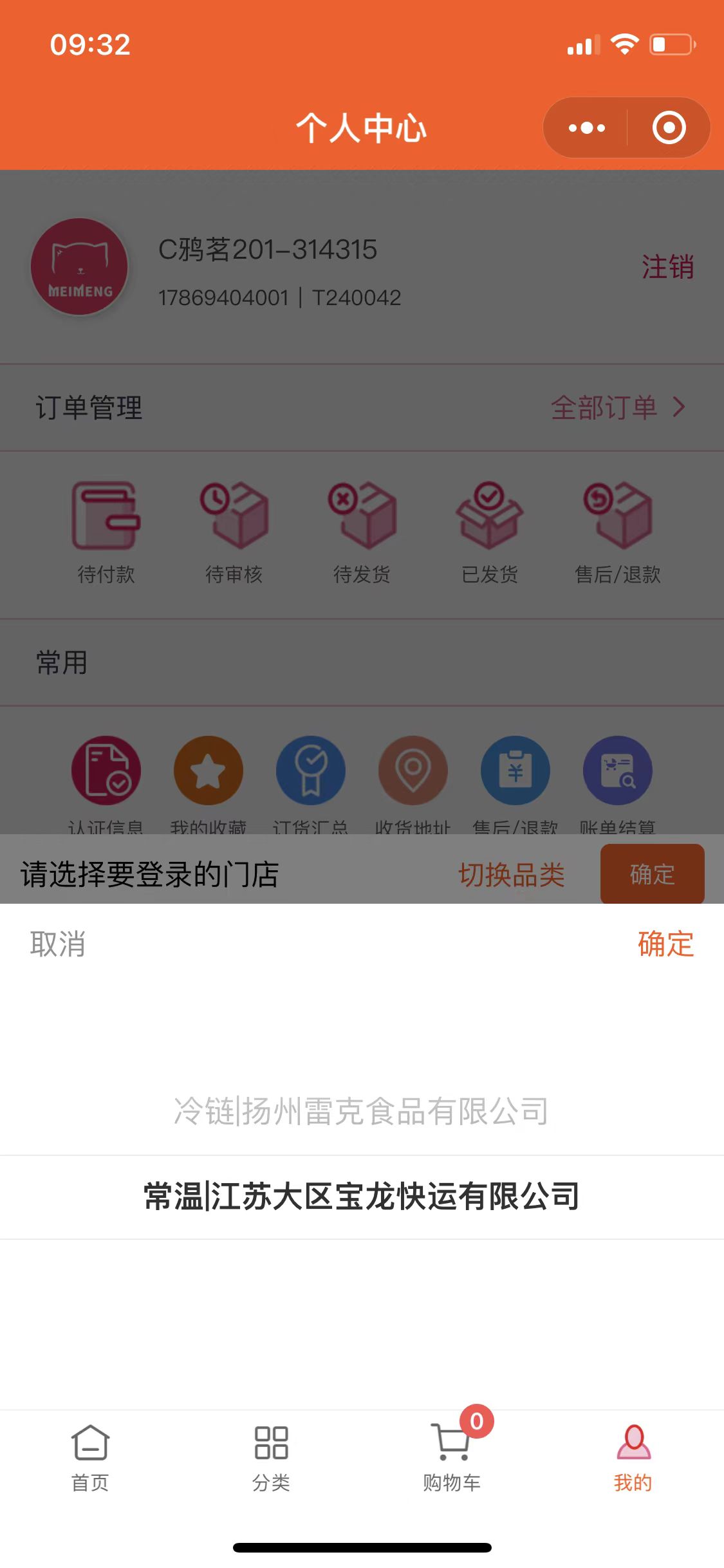724x1568 pixels.
Task: Select 冷链|扬州雷克食品有限公司 store option
Action: [x=361, y=1112]
